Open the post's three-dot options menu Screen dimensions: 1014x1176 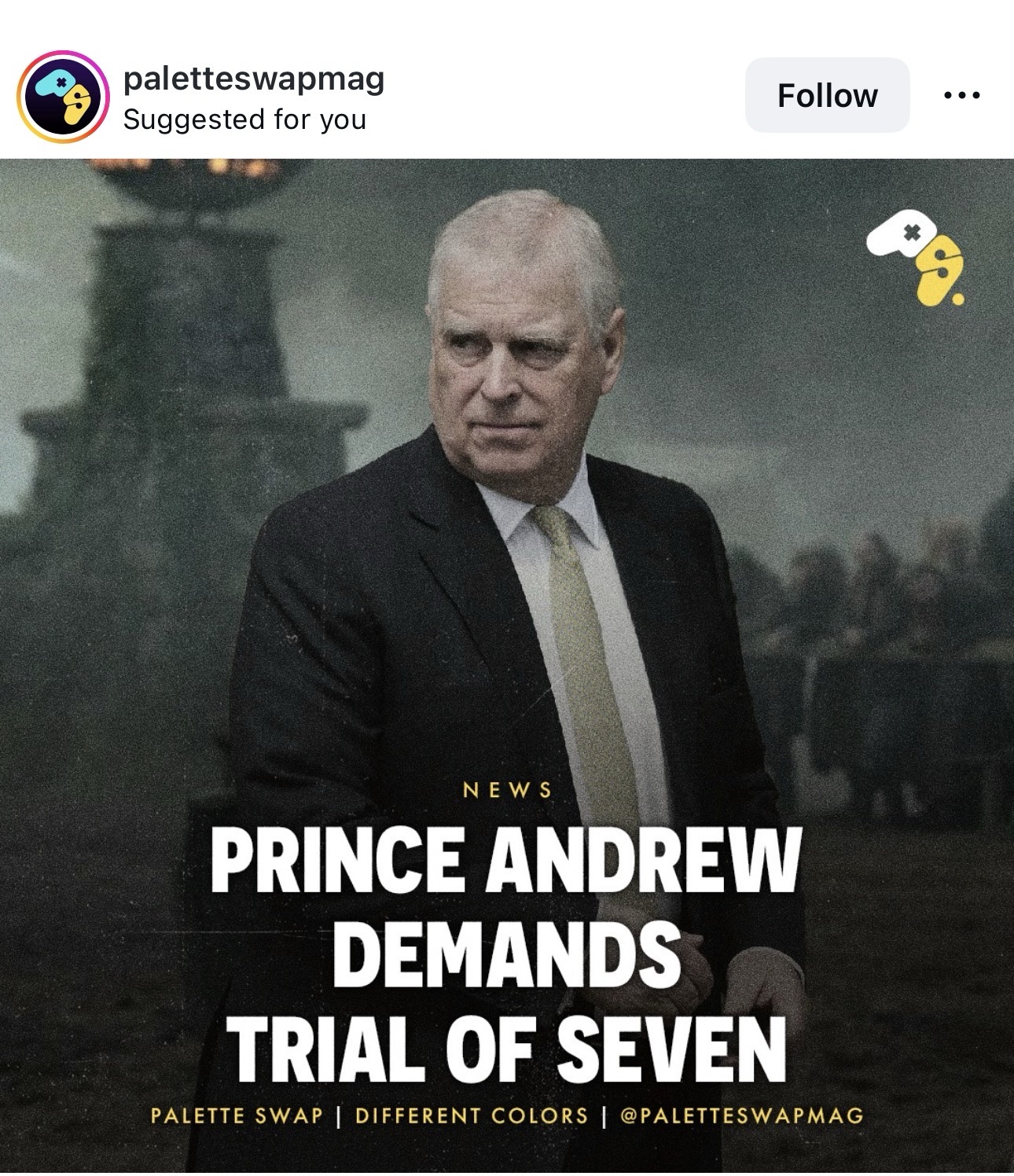tap(961, 95)
